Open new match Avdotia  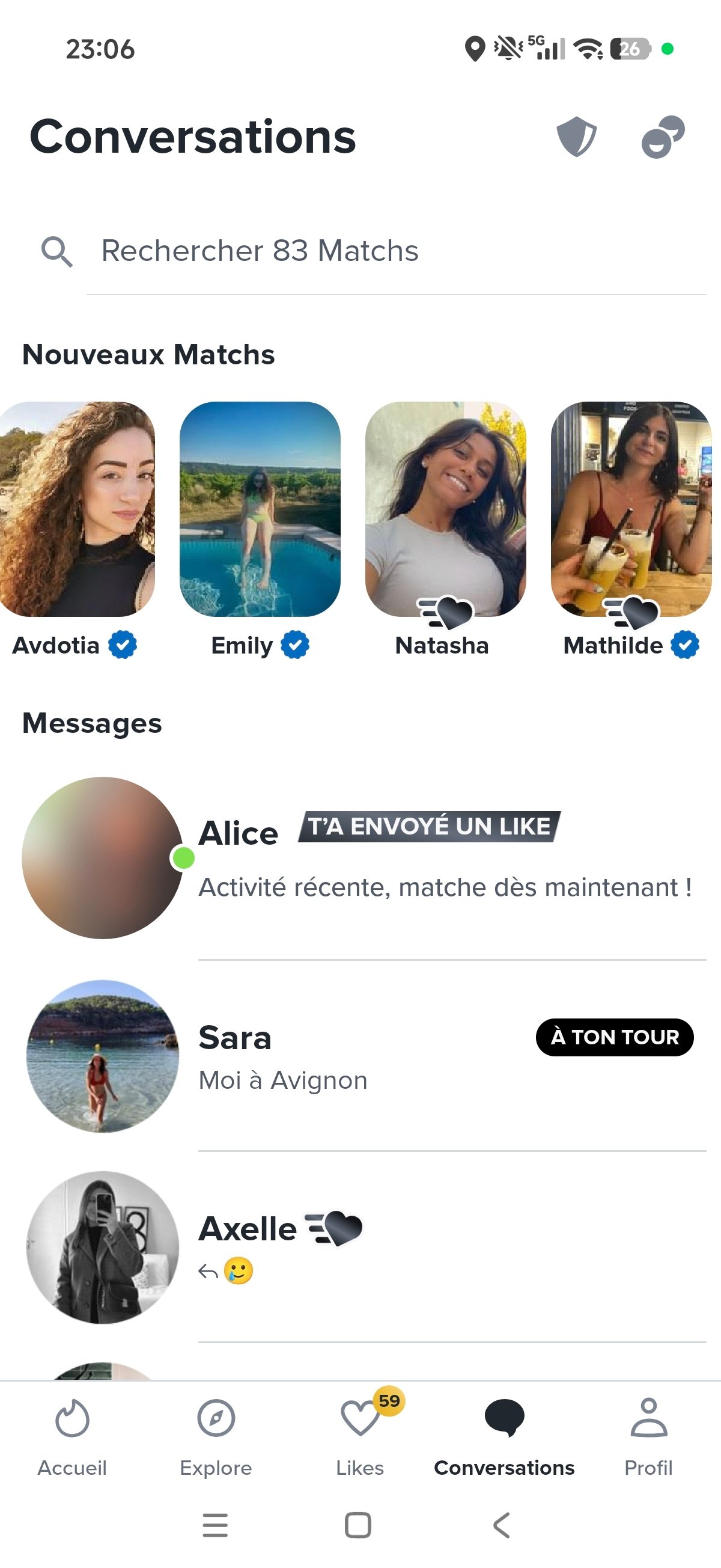coord(77,510)
